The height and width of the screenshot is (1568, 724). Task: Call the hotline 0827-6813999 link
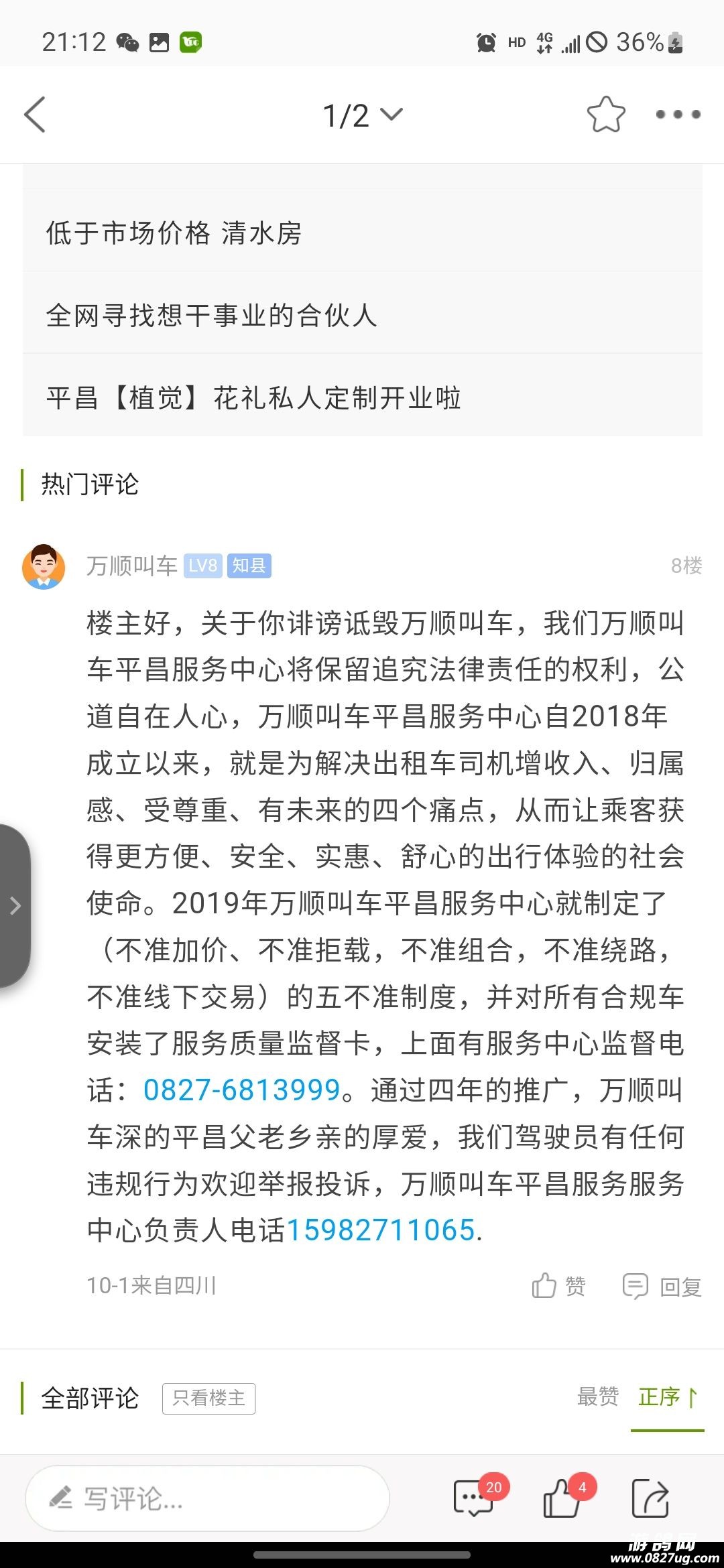(x=242, y=1090)
